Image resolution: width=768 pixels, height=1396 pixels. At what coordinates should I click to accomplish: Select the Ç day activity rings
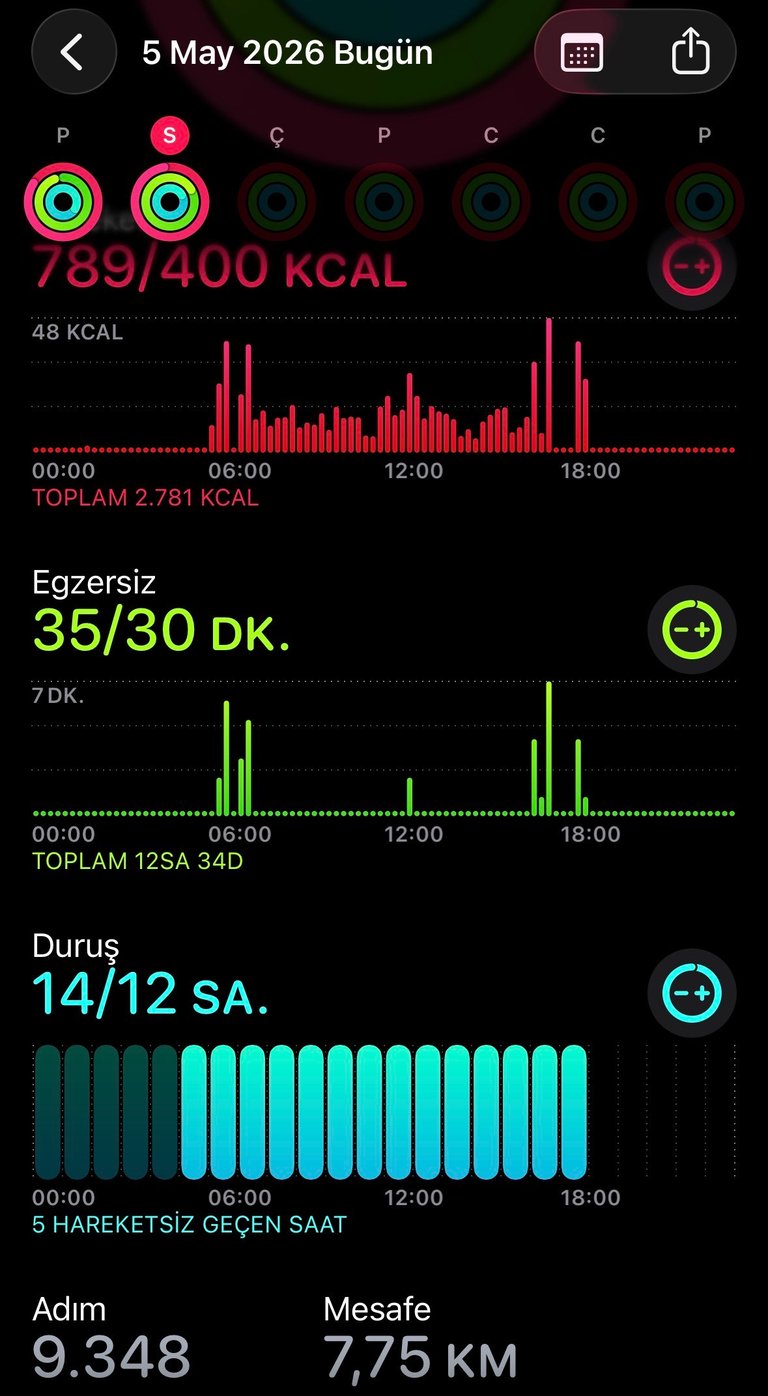[x=277, y=202]
